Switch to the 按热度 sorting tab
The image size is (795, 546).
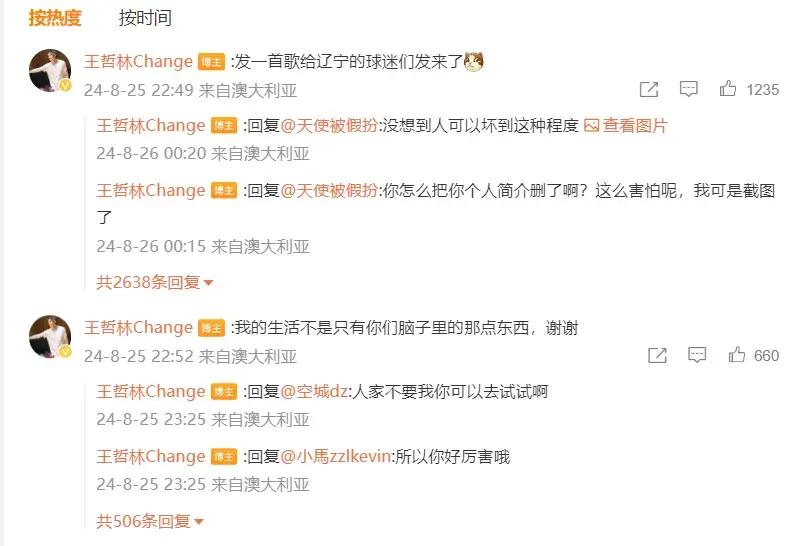[54, 18]
